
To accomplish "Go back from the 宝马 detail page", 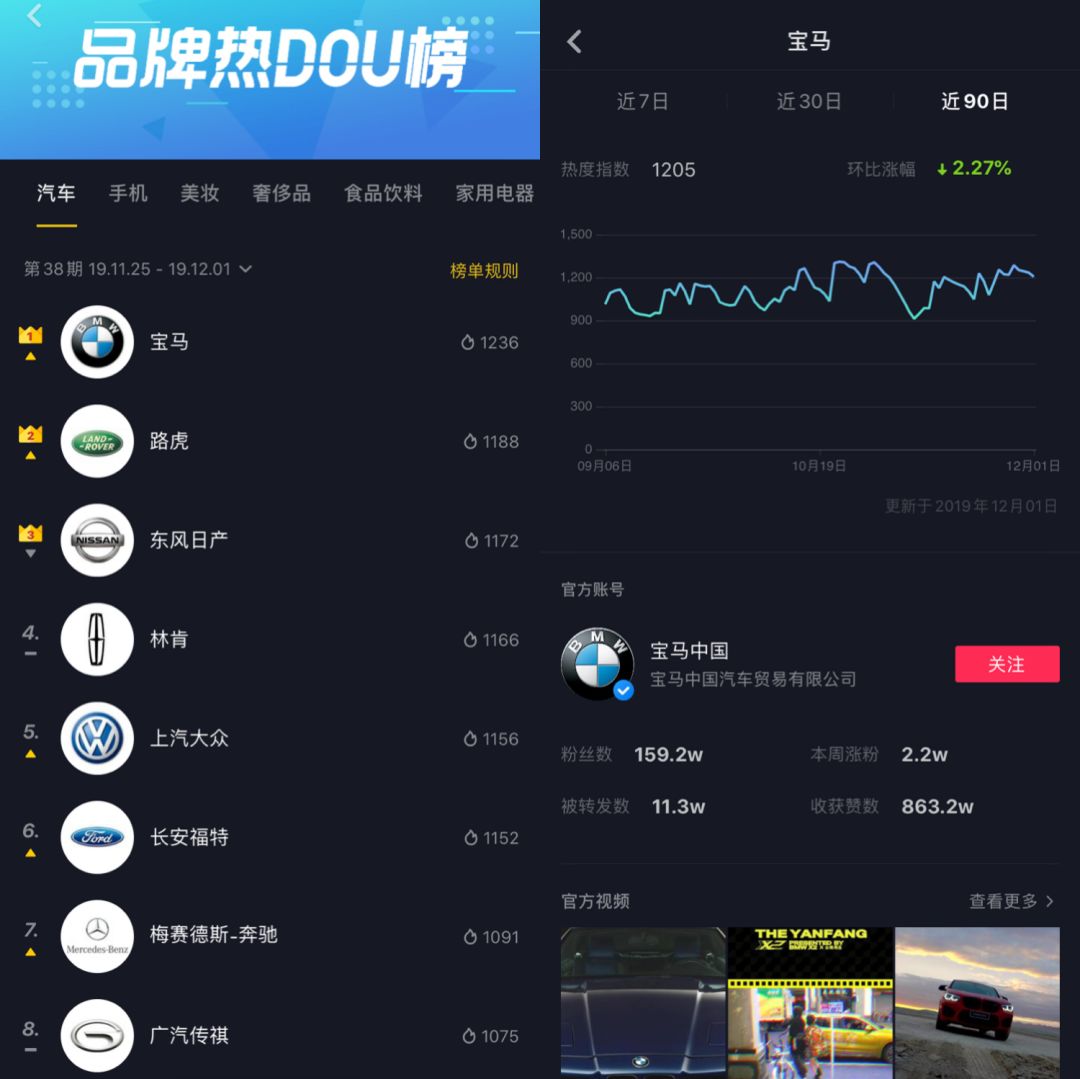I will coord(574,42).
